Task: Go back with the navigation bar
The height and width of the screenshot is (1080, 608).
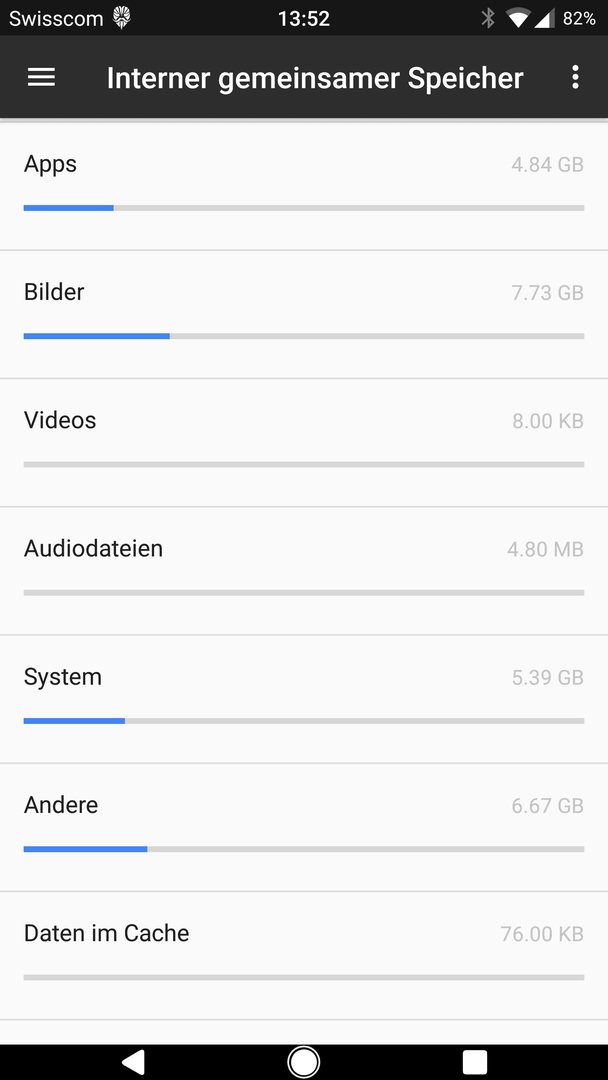Action: (132, 1062)
